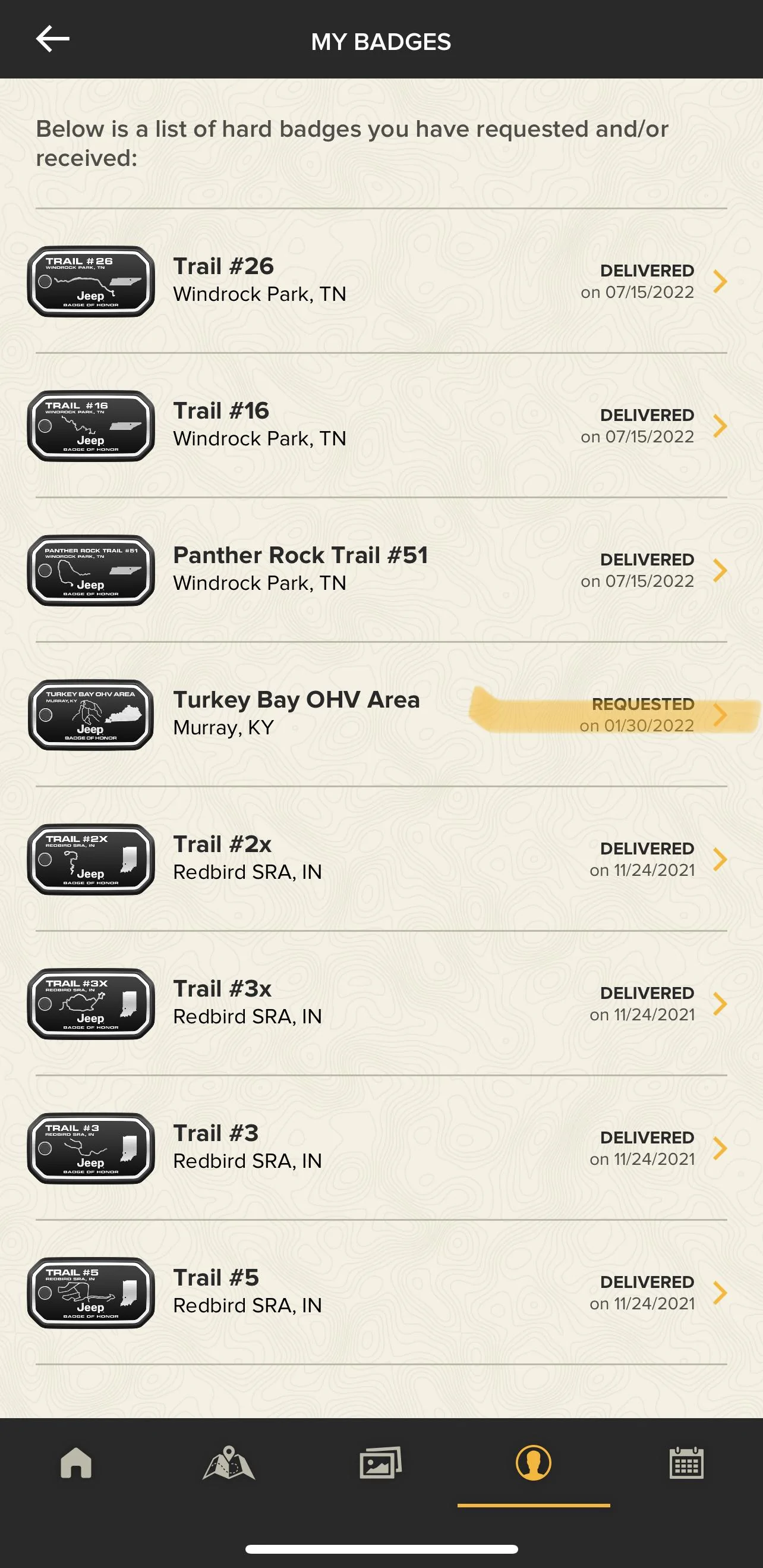Open the profile tab

pyautogui.click(x=534, y=1463)
